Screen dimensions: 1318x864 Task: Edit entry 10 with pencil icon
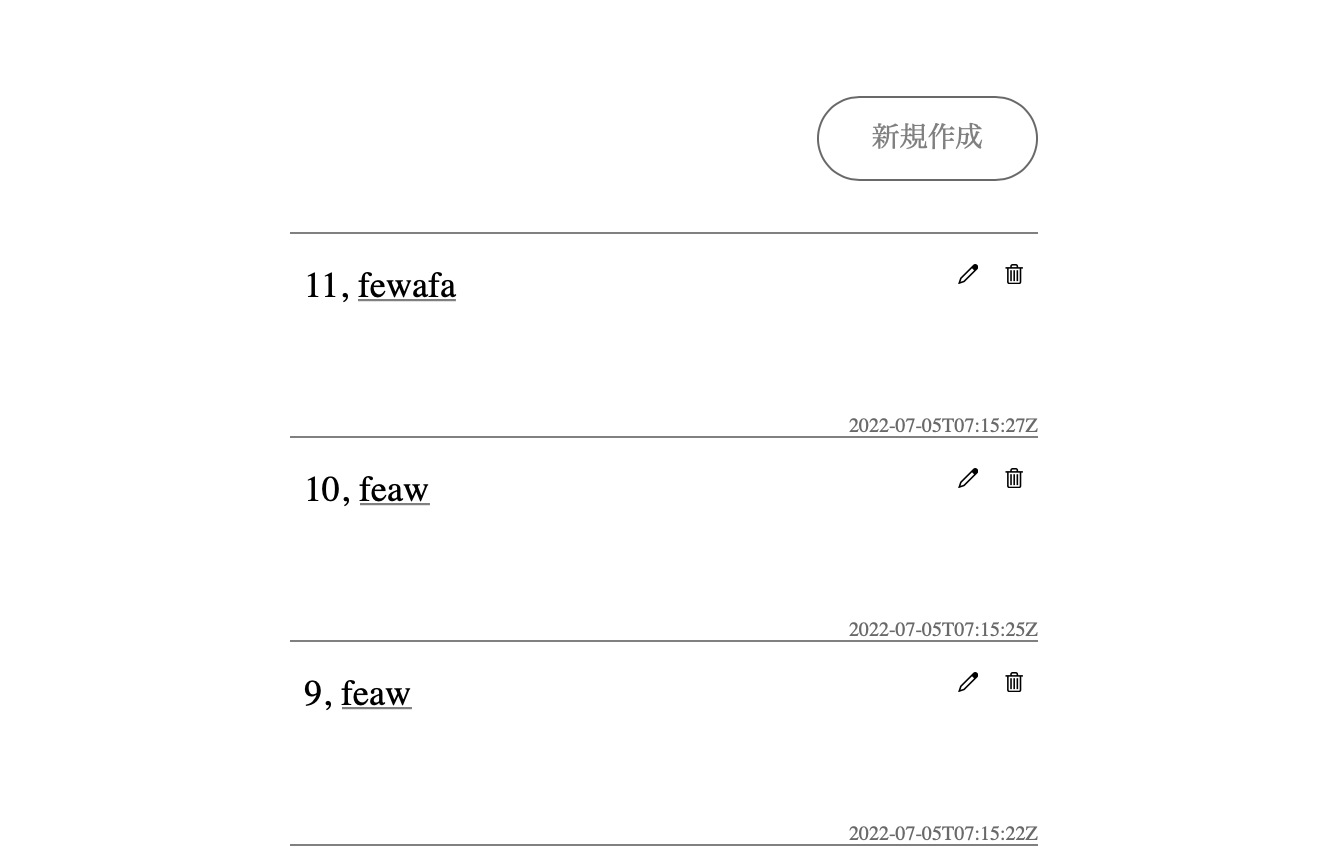tap(967, 478)
